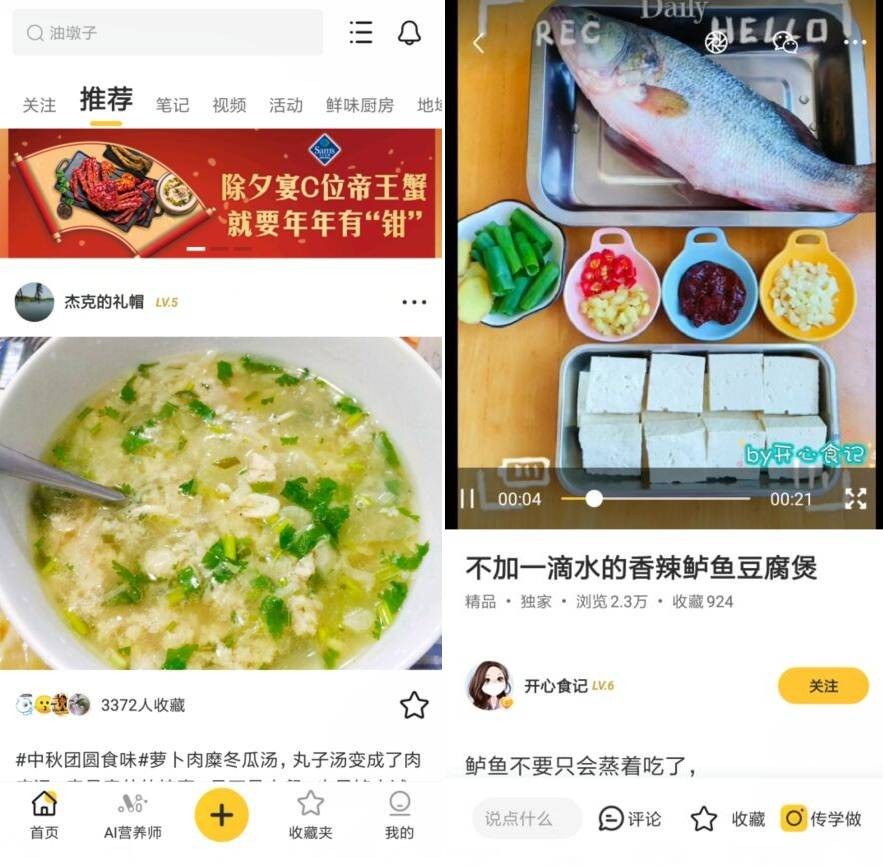Open the 帝王蟹 除夕宴 banner
This screenshot has width=883, height=866.
(x=224, y=192)
